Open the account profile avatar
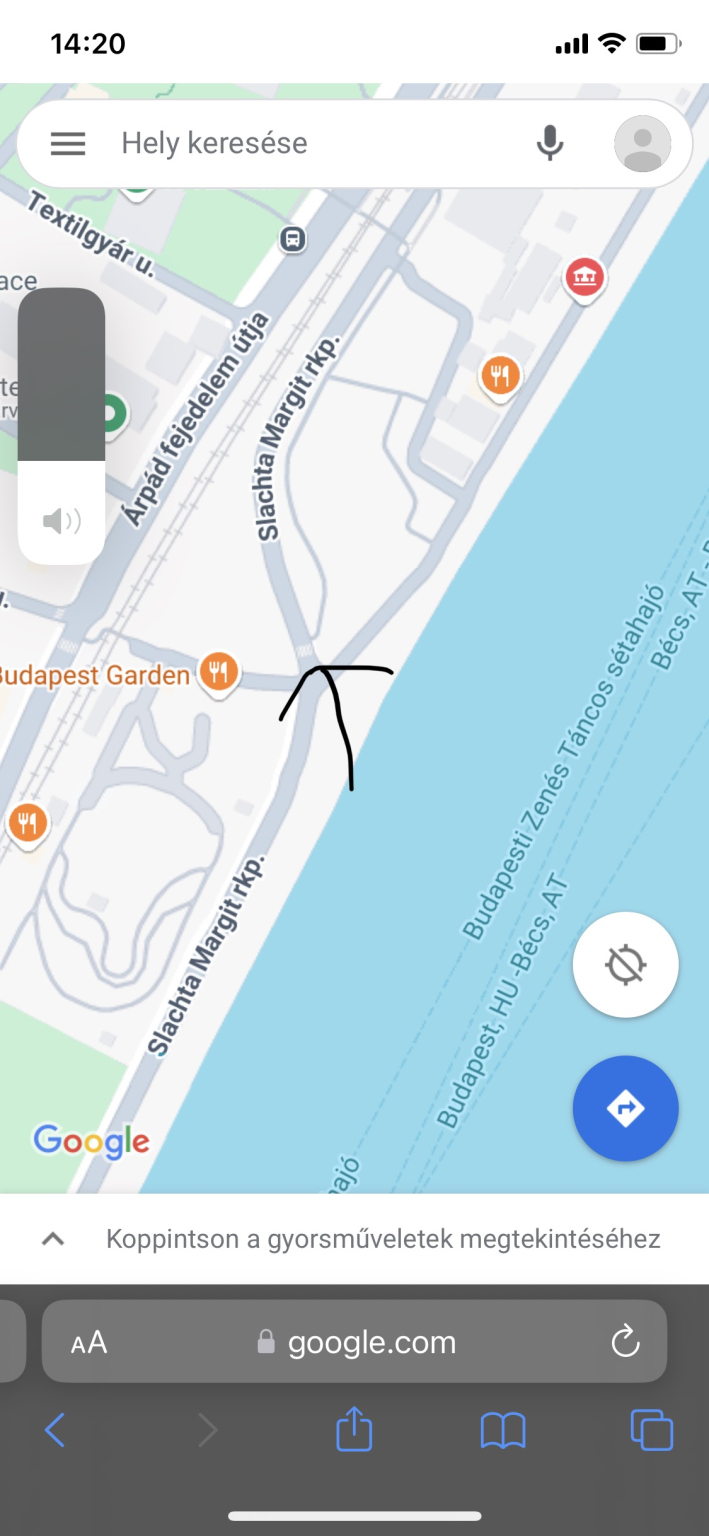The height and width of the screenshot is (1536, 709). (x=642, y=144)
